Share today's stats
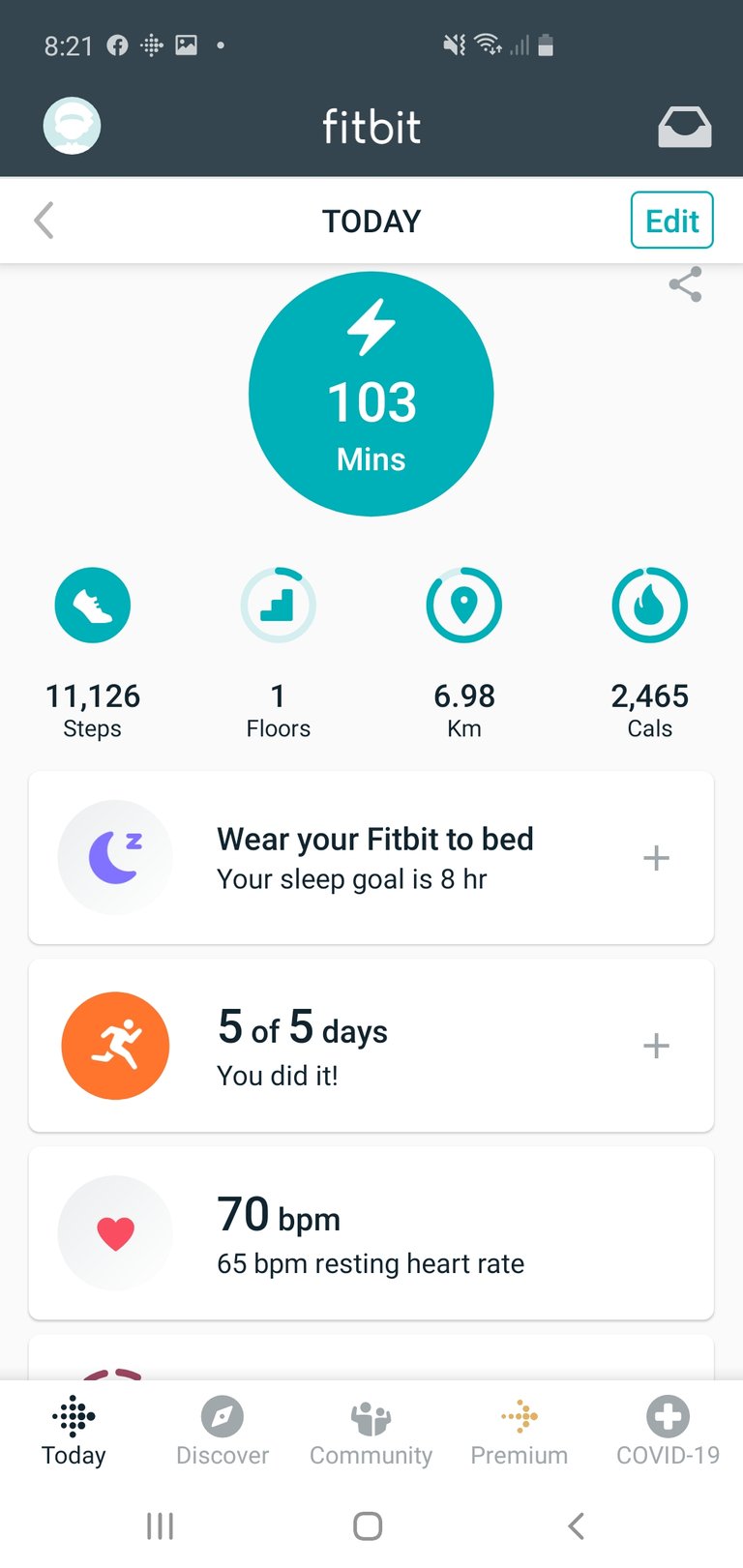The height and width of the screenshot is (1568, 743). pyautogui.click(x=685, y=284)
